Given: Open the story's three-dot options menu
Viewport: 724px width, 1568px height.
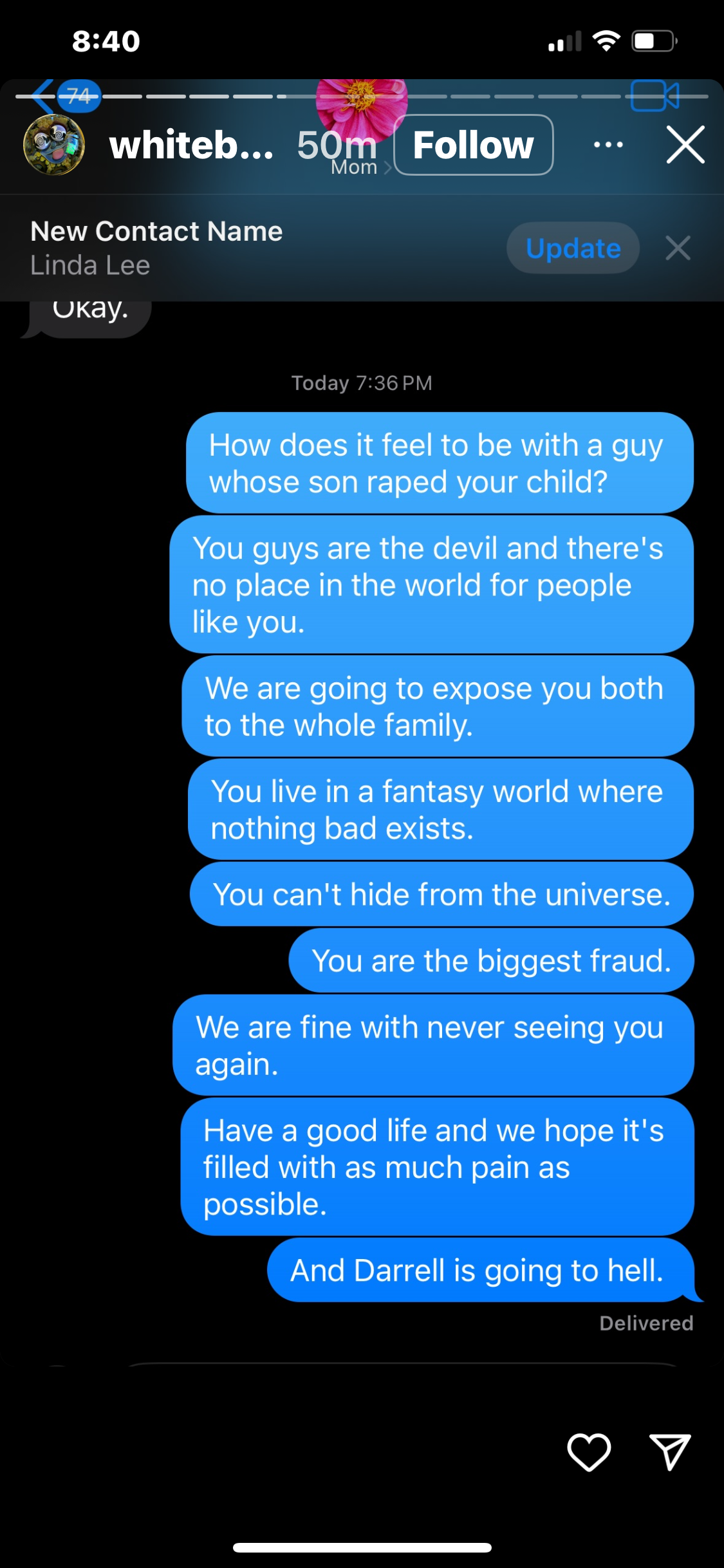Looking at the screenshot, I should [x=608, y=145].
